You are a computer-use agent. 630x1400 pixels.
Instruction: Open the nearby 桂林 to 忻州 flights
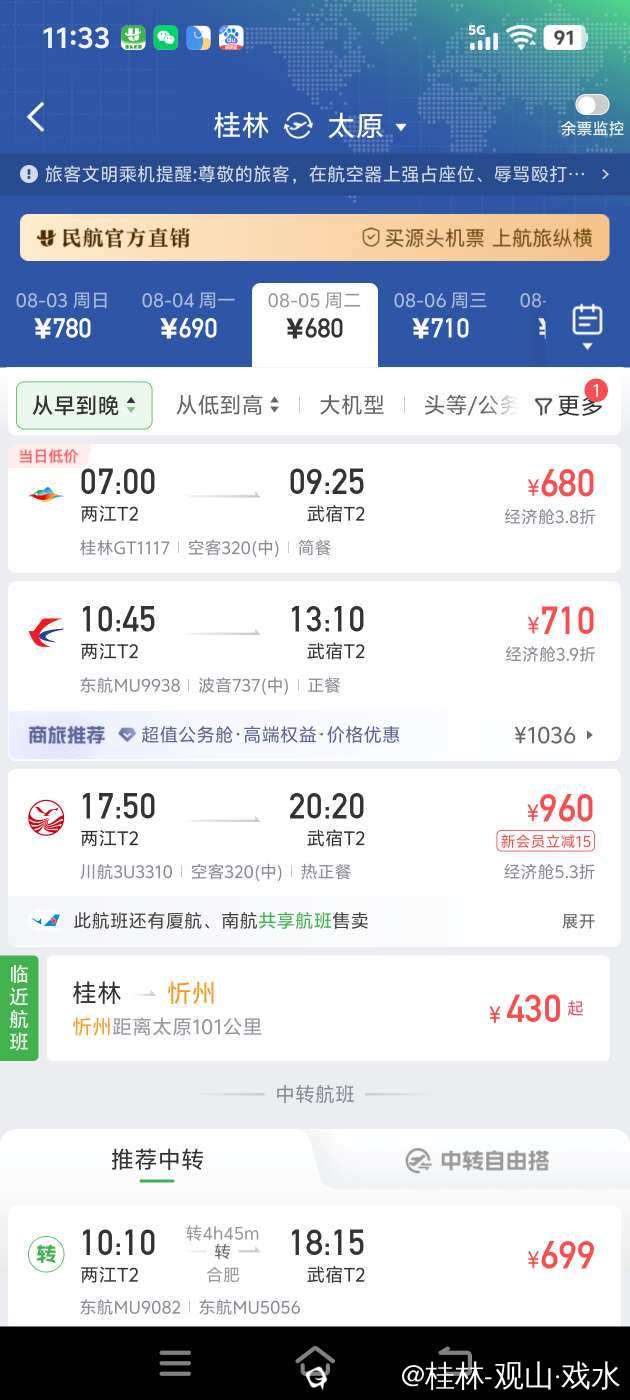[x=327, y=1008]
